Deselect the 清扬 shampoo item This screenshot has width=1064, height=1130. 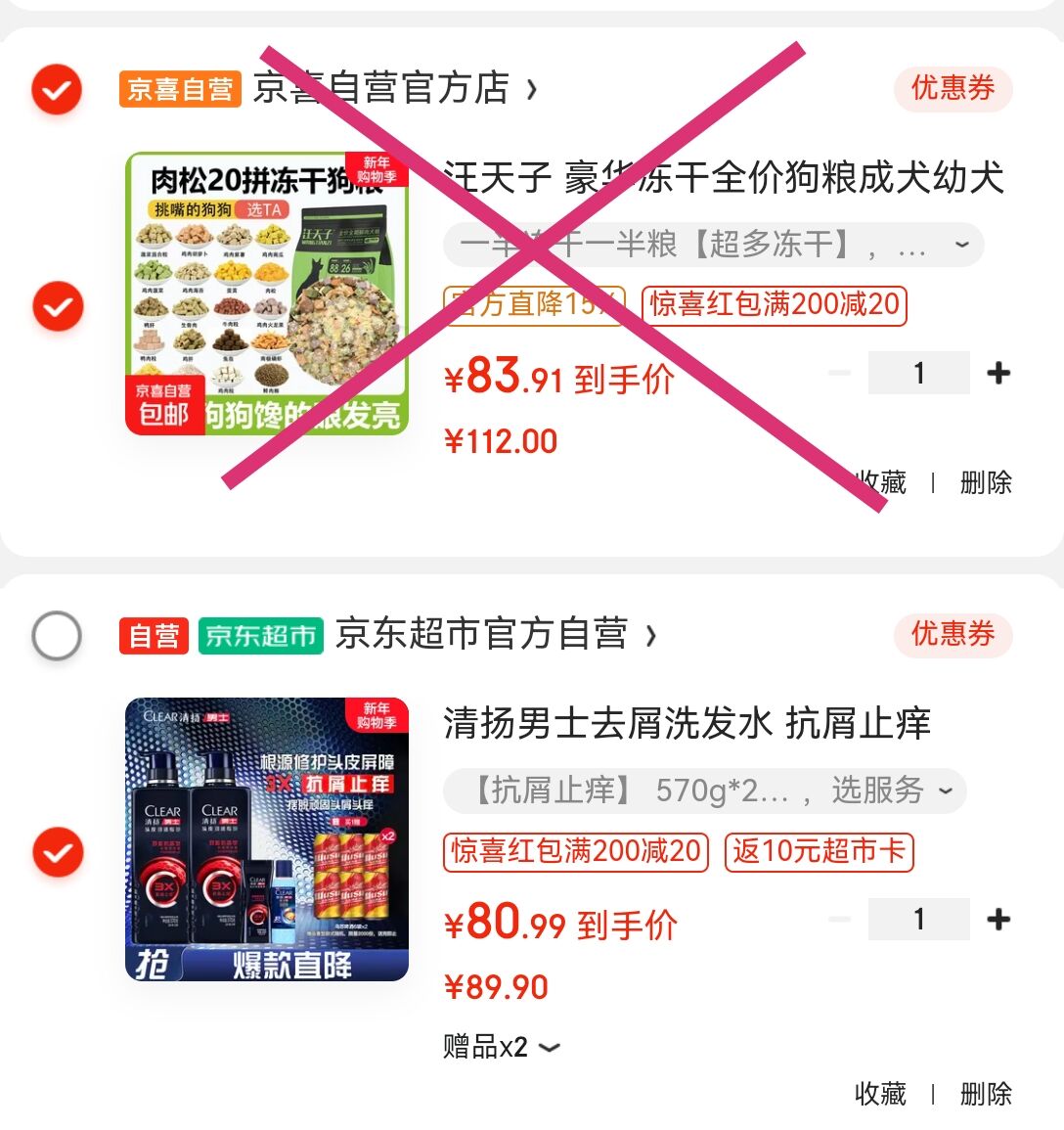(58, 852)
